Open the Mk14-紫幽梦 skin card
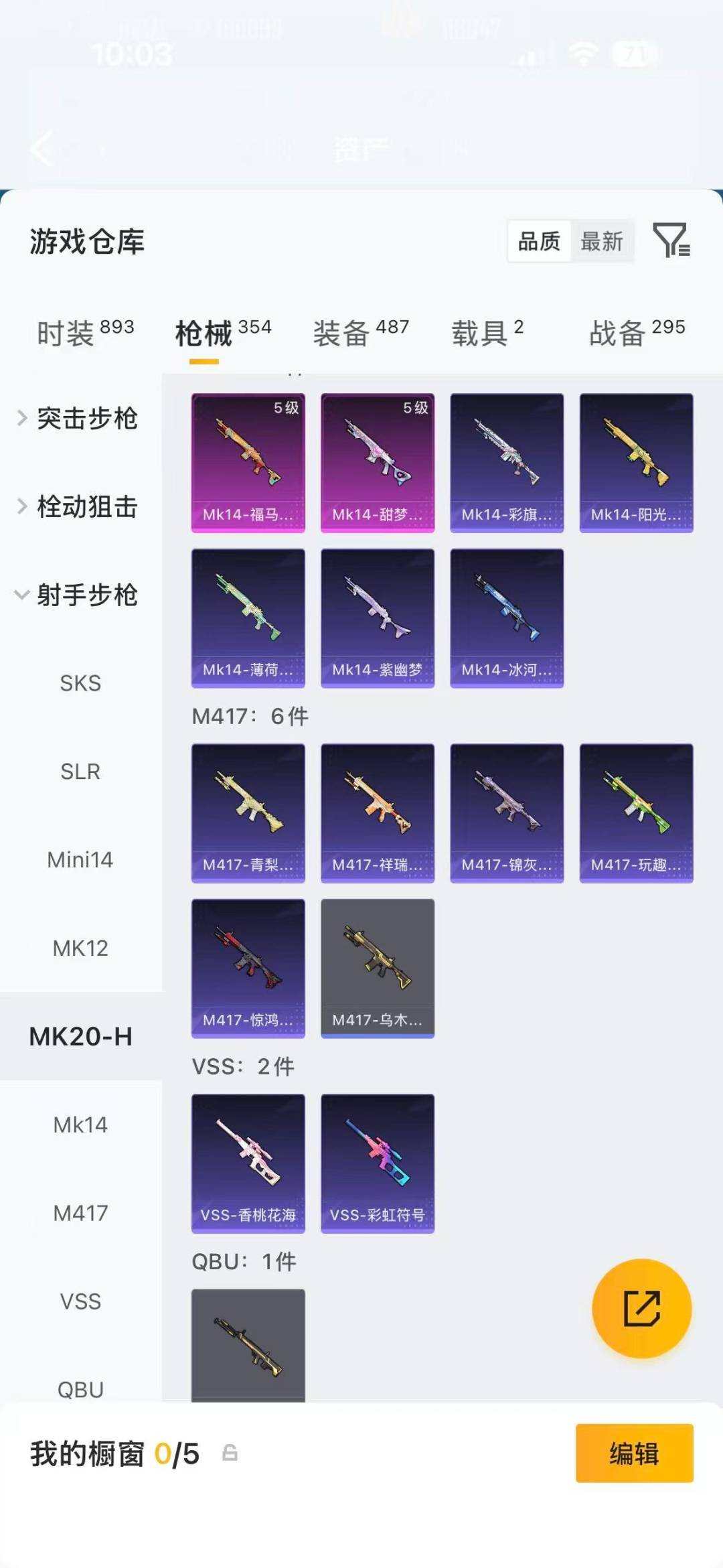Screen dimensions: 723x1568 [378, 618]
